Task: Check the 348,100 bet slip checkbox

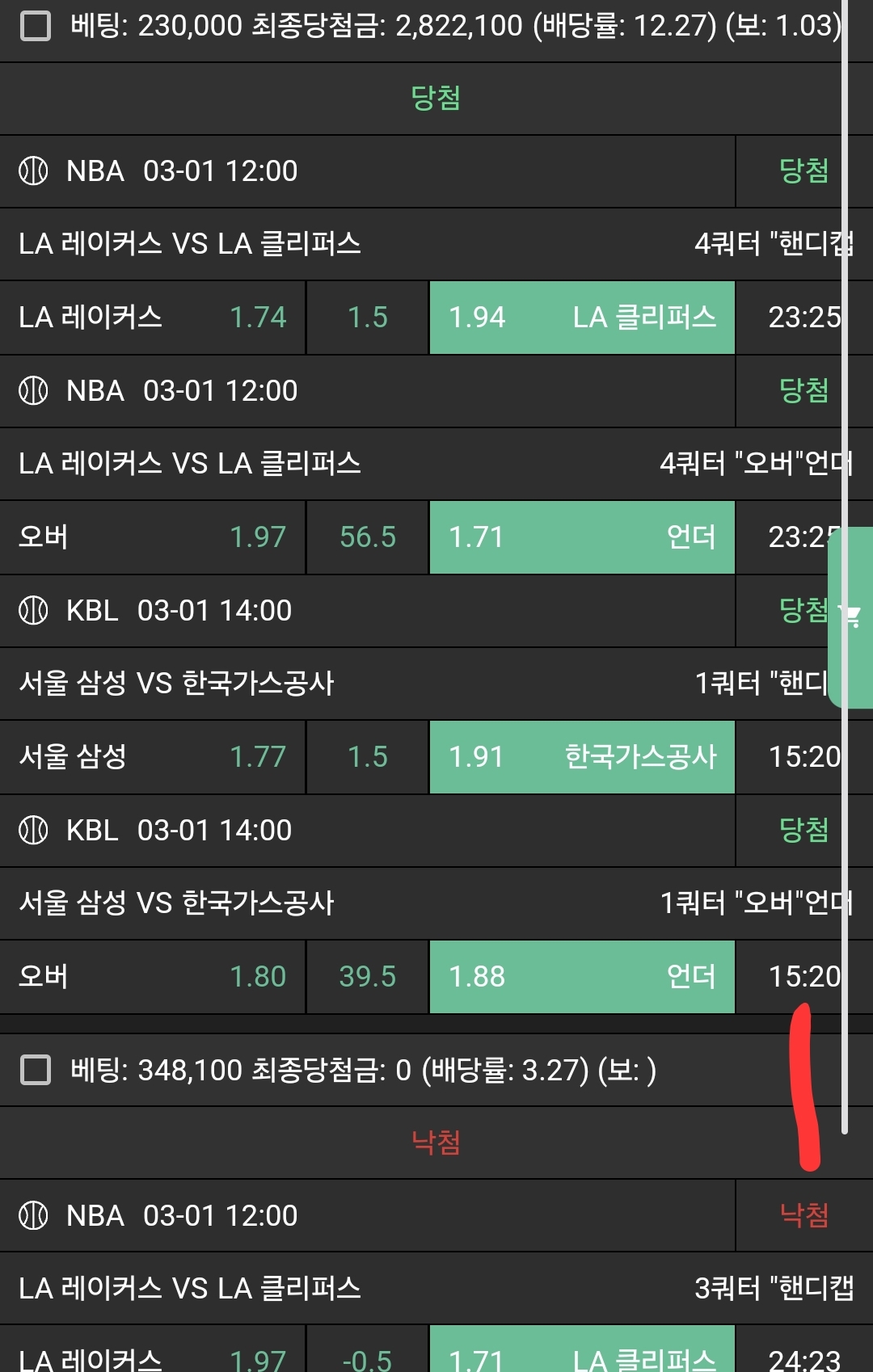Action: coord(36,1070)
